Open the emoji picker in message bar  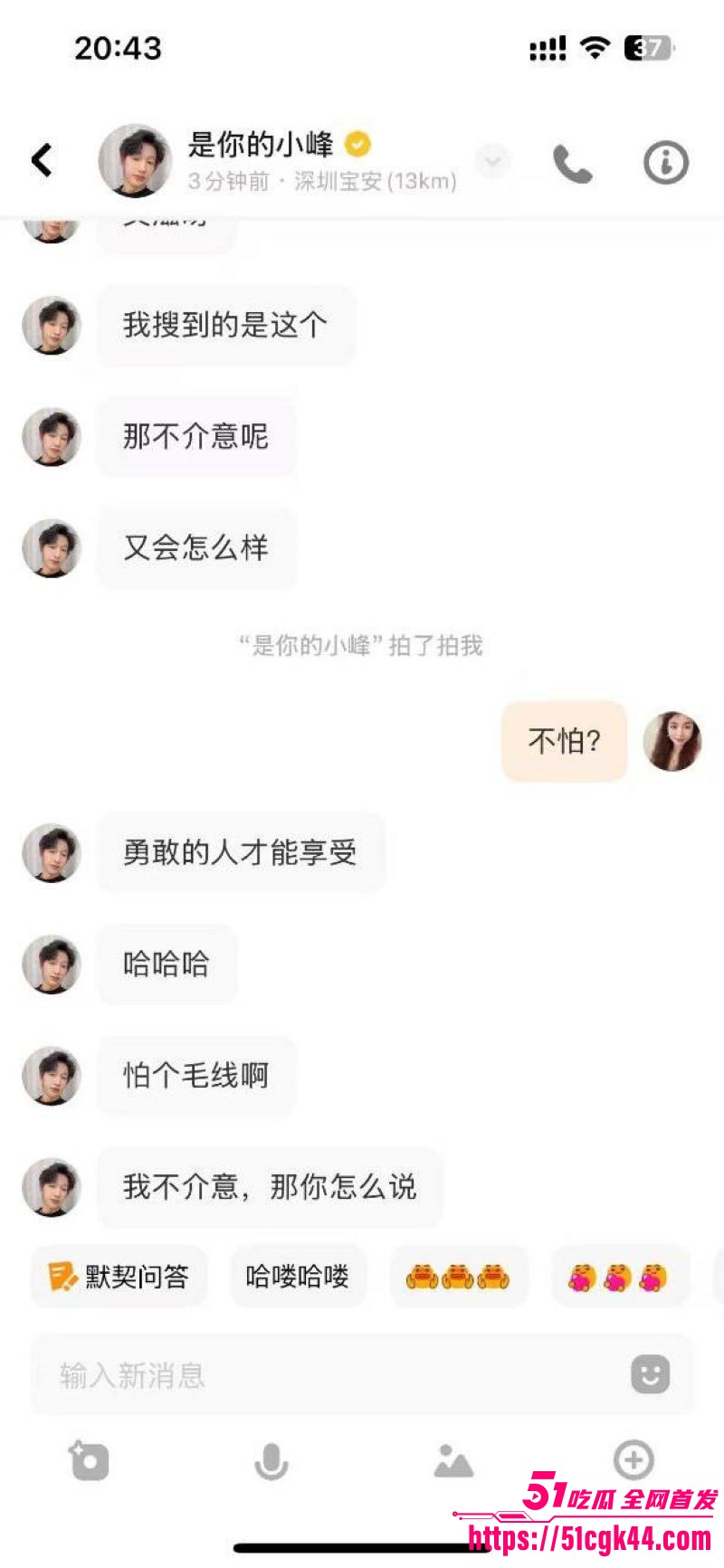(x=650, y=1374)
